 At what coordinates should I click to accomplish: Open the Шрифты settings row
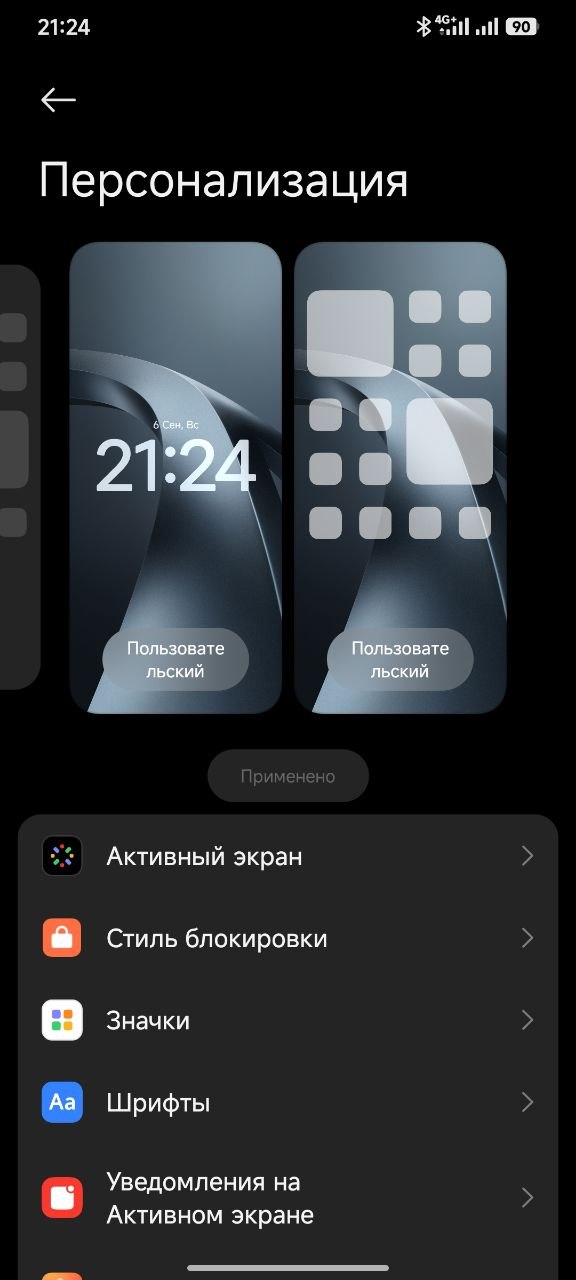[x=288, y=1102]
